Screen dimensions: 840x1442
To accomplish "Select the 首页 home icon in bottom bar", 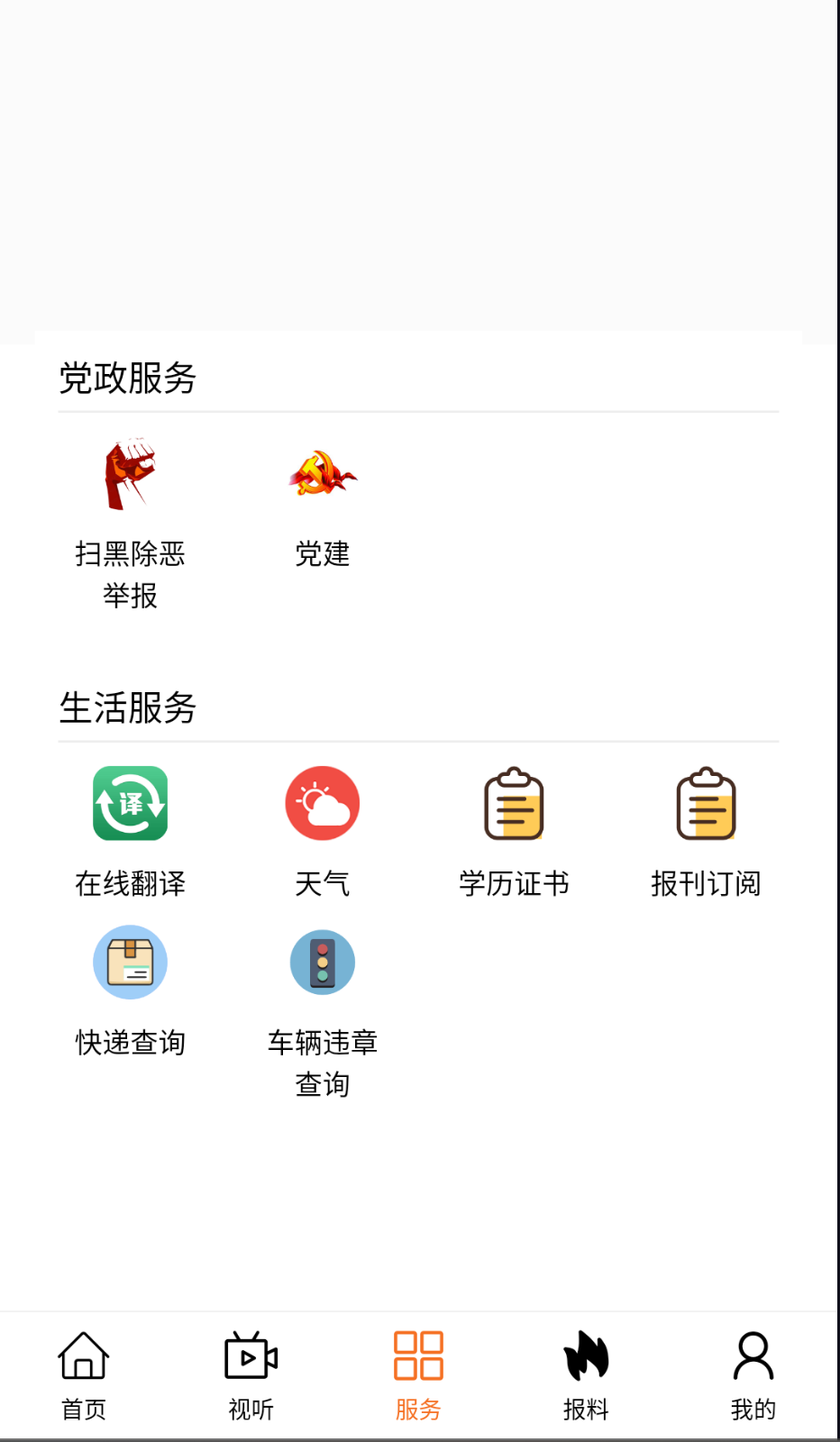I will (x=82, y=1354).
